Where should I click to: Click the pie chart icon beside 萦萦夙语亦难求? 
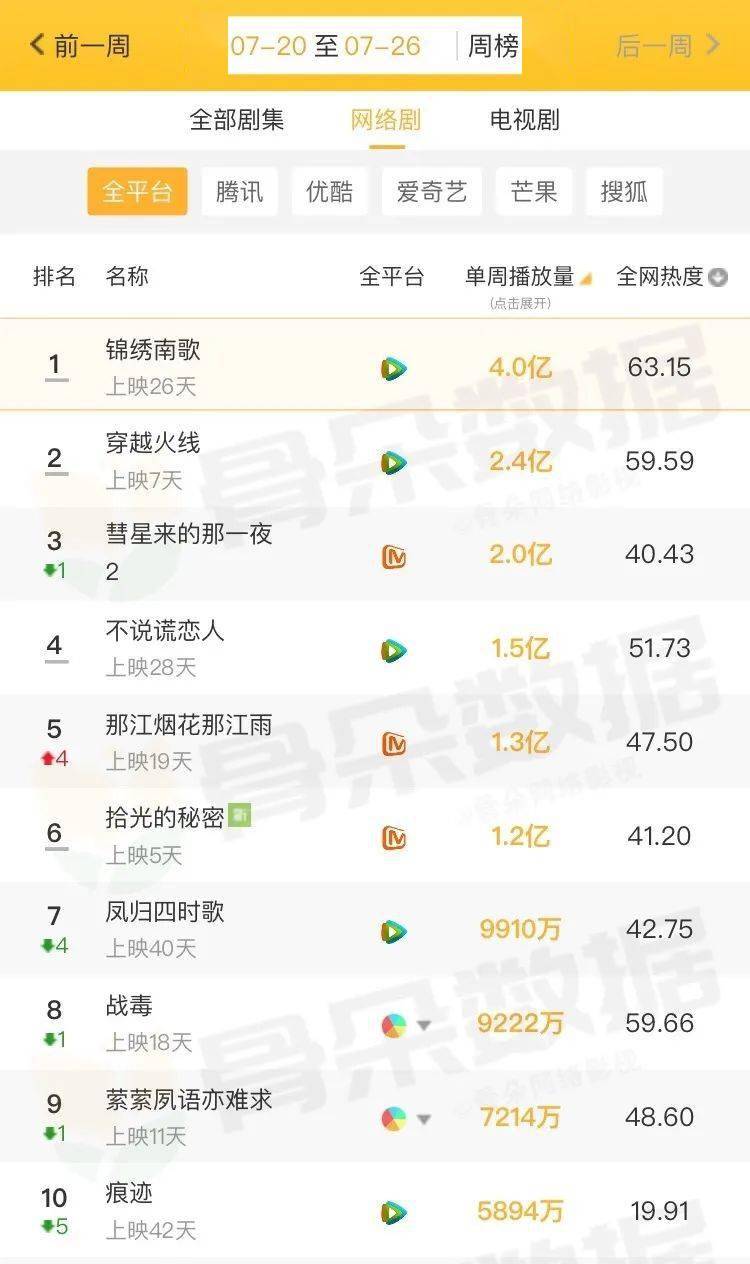[394, 1117]
